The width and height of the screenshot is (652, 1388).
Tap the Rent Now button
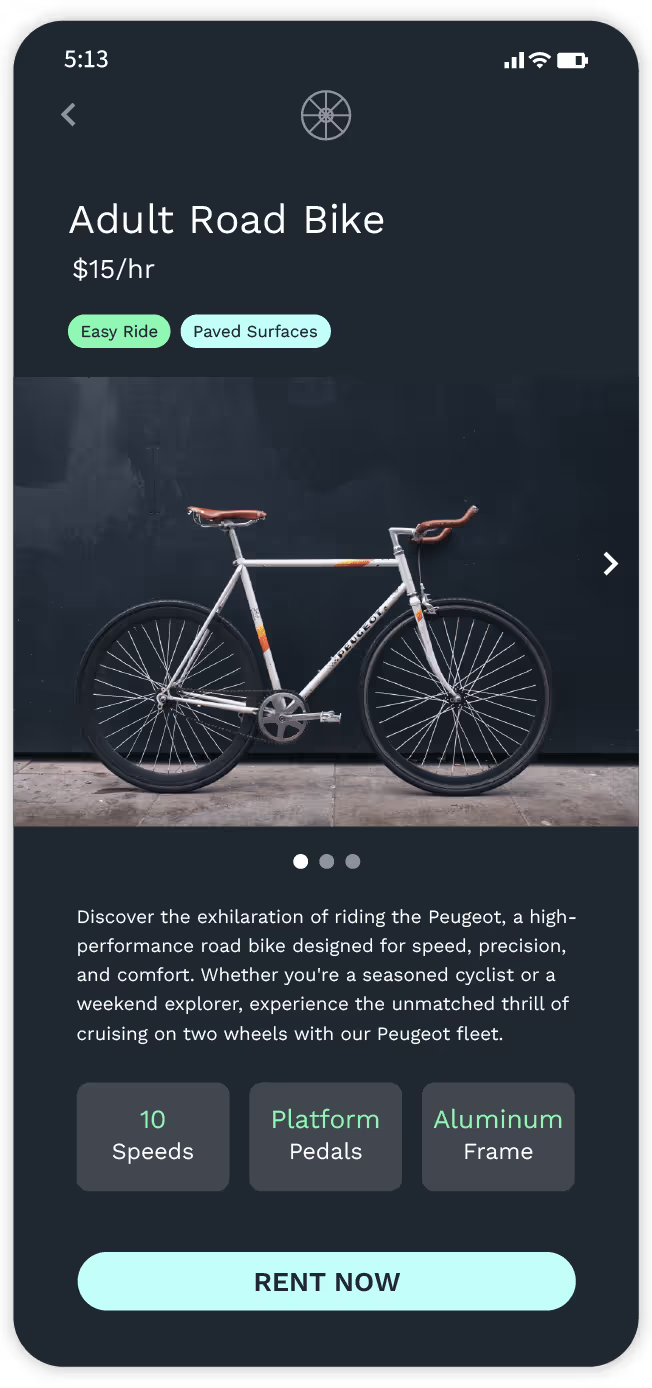[x=326, y=1281]
